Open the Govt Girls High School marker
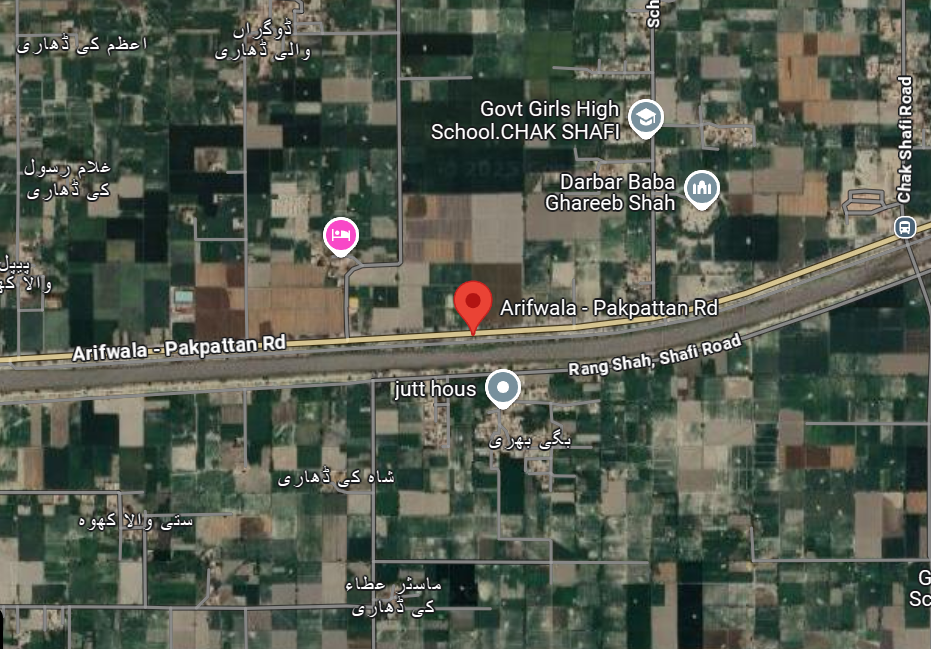The width and height of the screenshot is (931, 649). 646,118
